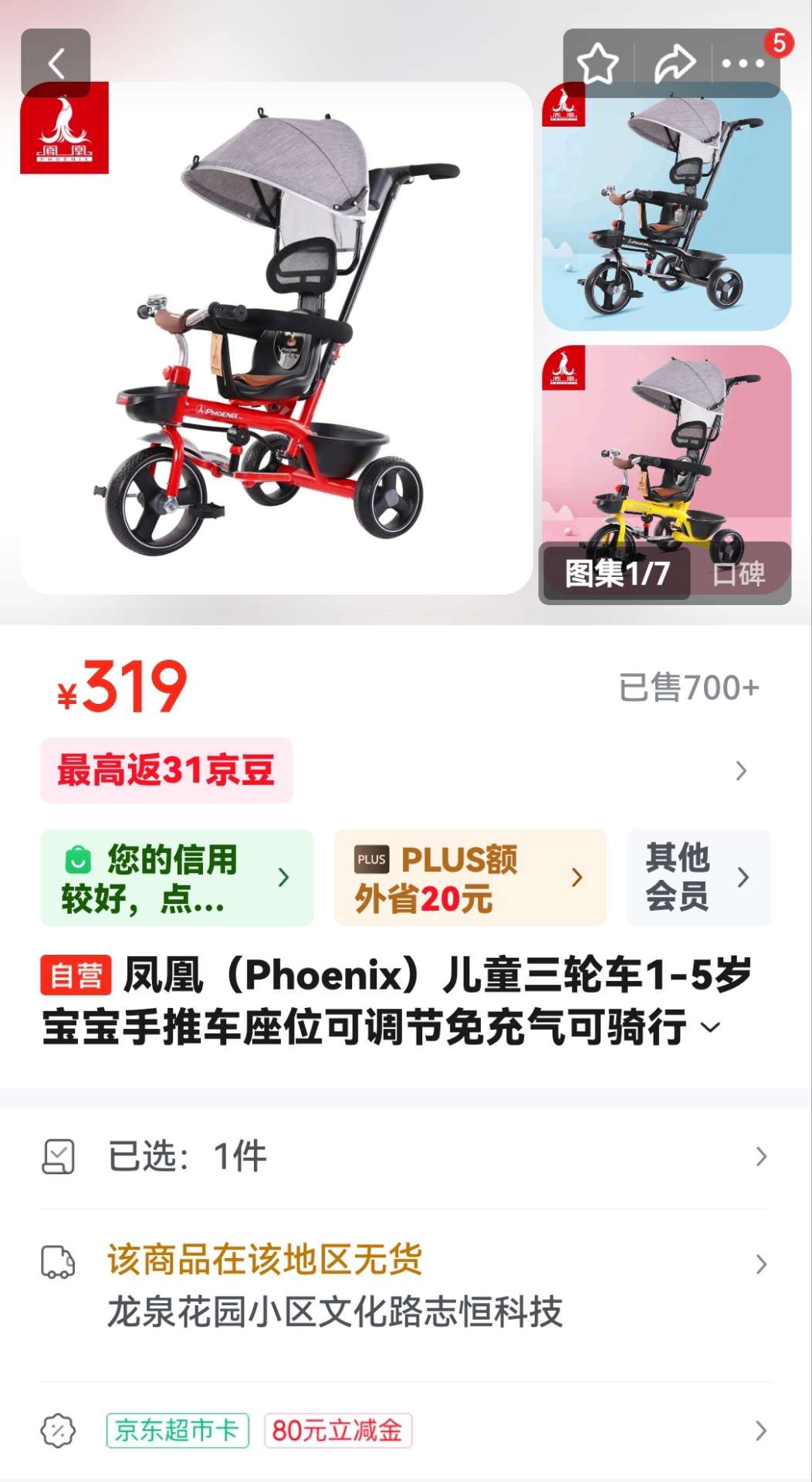The height and width of the screenshot is (1482, 812).
Task: Add this product to favorites with the star
Action: click(x=598, y=63)
